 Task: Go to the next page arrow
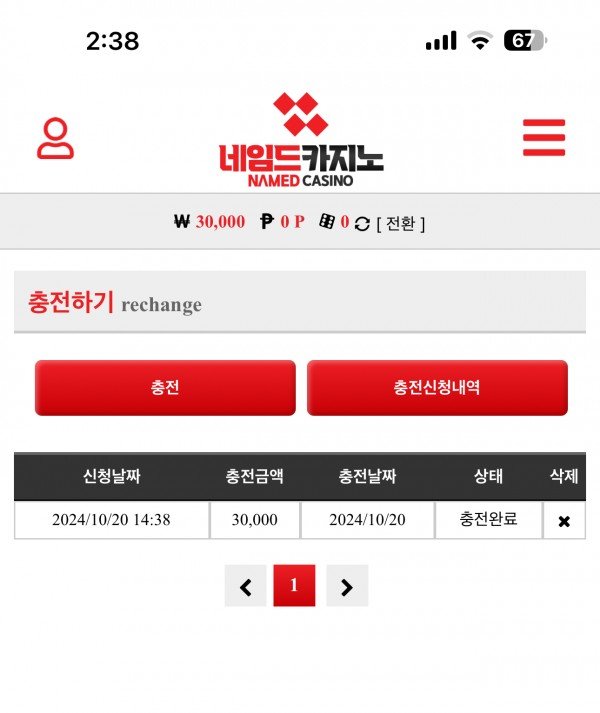pos(347,586)
